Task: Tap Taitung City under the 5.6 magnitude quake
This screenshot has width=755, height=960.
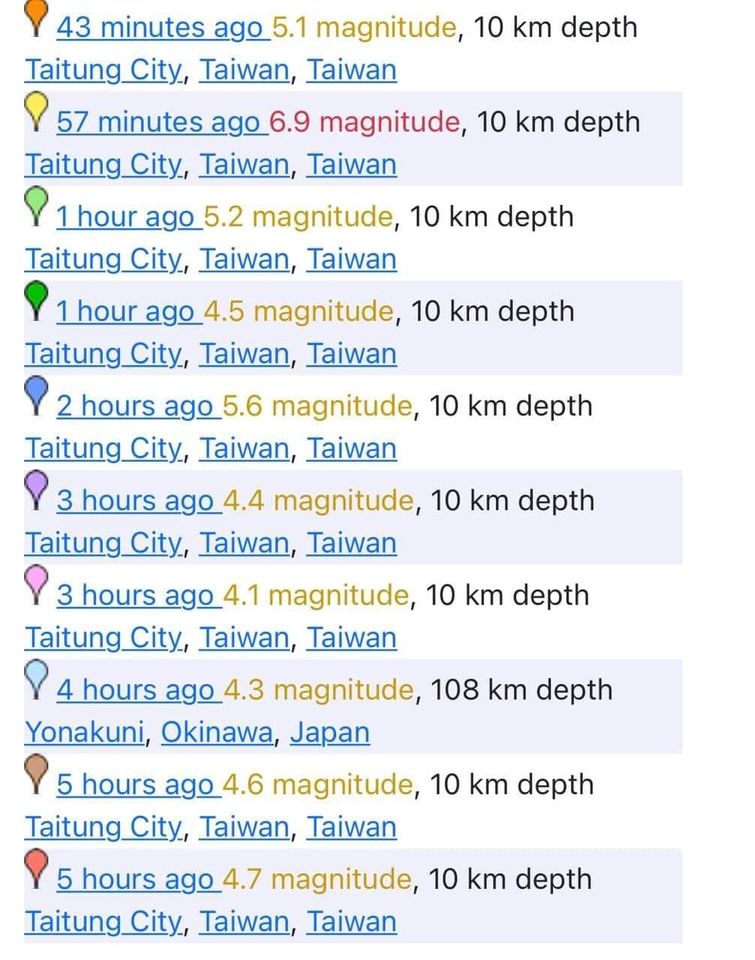Action: click(104, 449)
